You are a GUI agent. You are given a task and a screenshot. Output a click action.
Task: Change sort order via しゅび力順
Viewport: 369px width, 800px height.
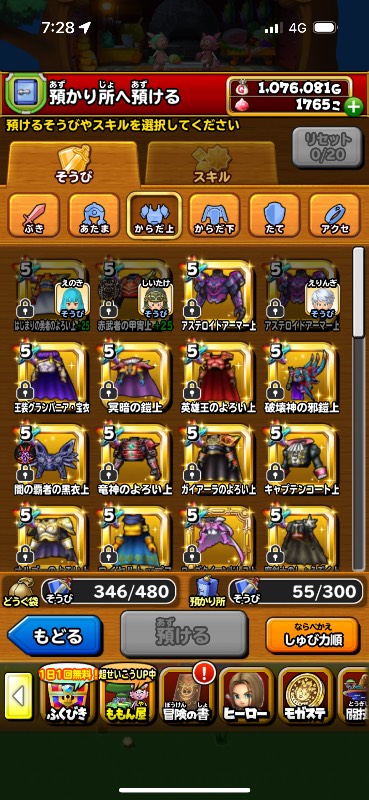click(x=312, y=635)
